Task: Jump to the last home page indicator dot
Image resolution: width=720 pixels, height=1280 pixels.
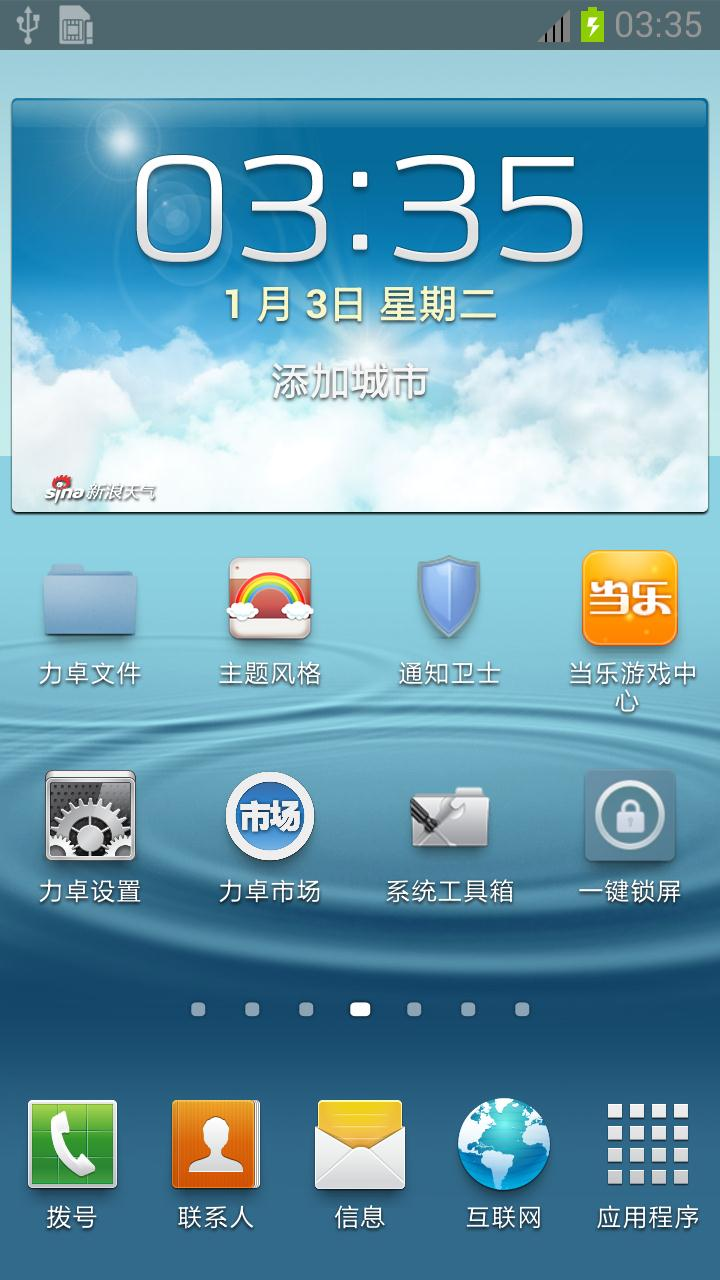Action: point(522,1009)
